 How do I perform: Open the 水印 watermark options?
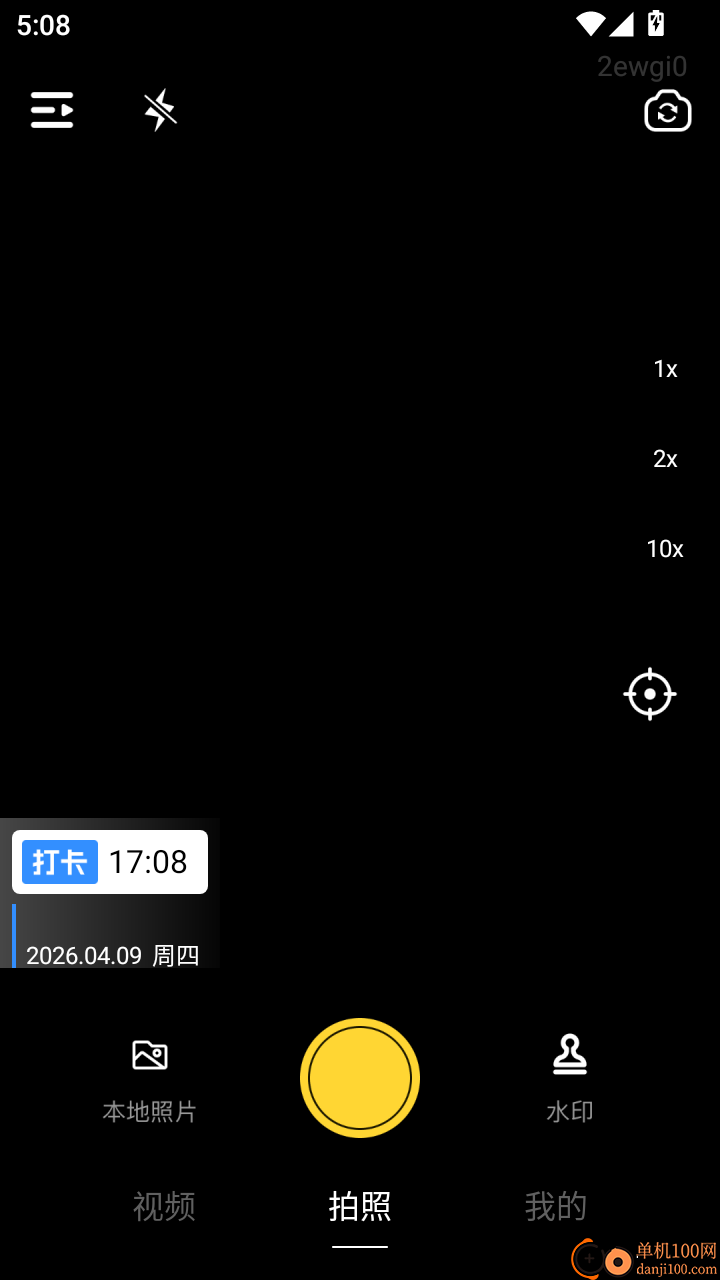coord(570,1078)
